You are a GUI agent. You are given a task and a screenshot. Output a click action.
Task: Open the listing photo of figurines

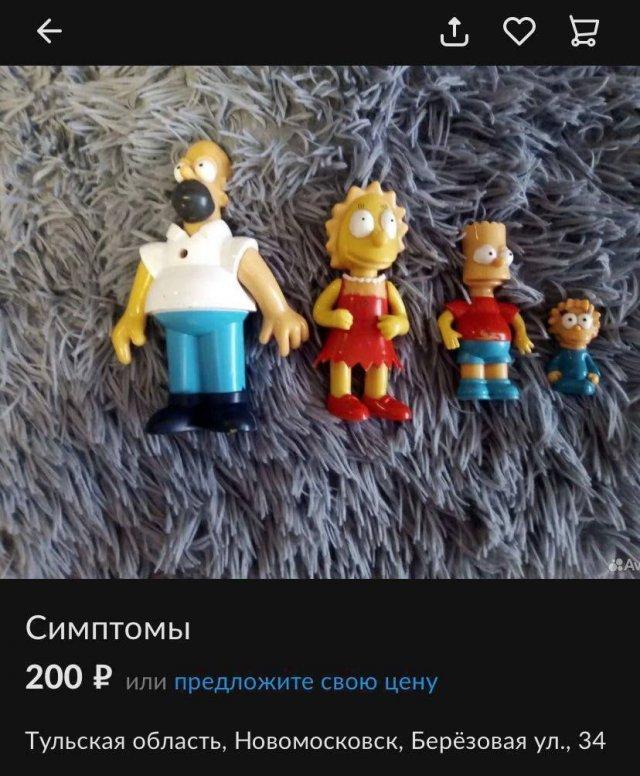click(320, 322)
